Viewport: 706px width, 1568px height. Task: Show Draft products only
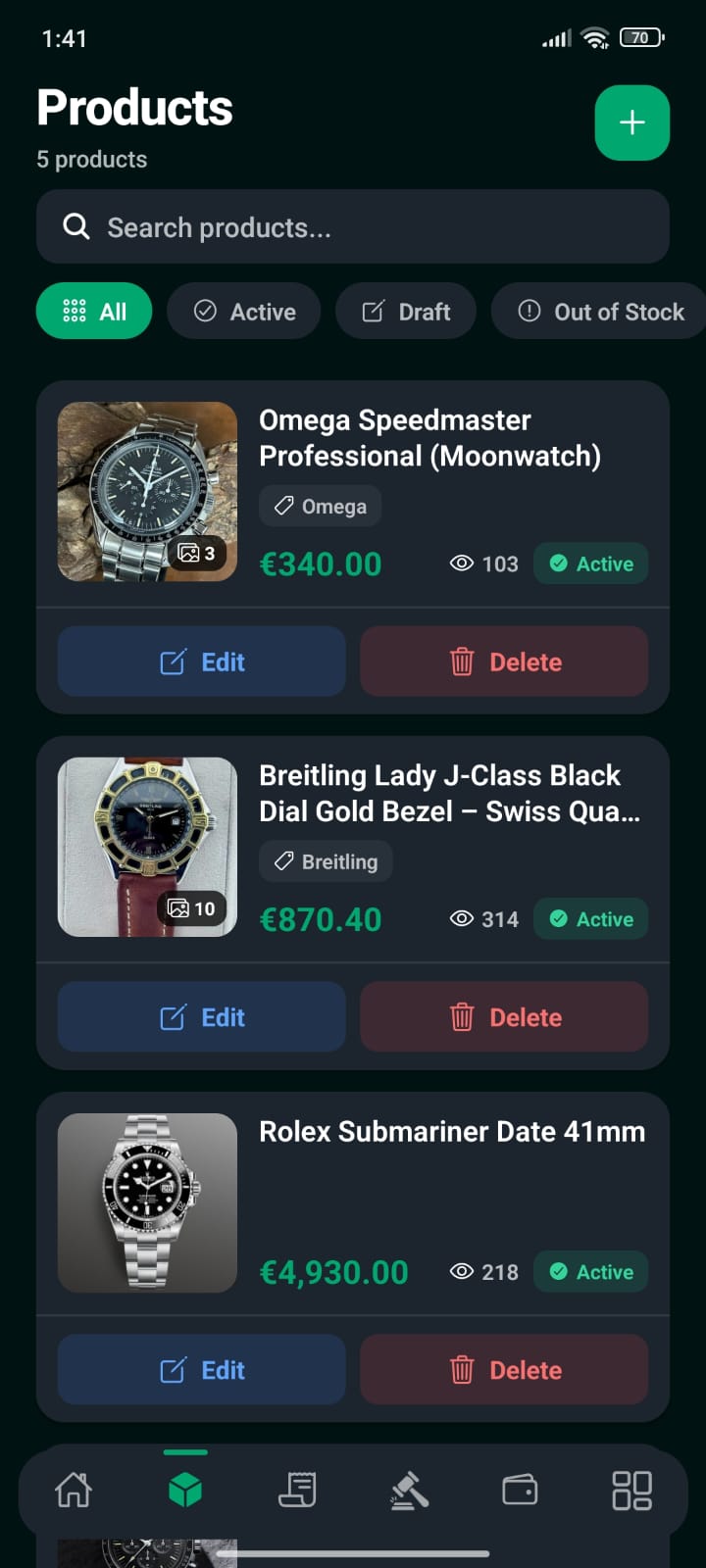coord(406,312)
